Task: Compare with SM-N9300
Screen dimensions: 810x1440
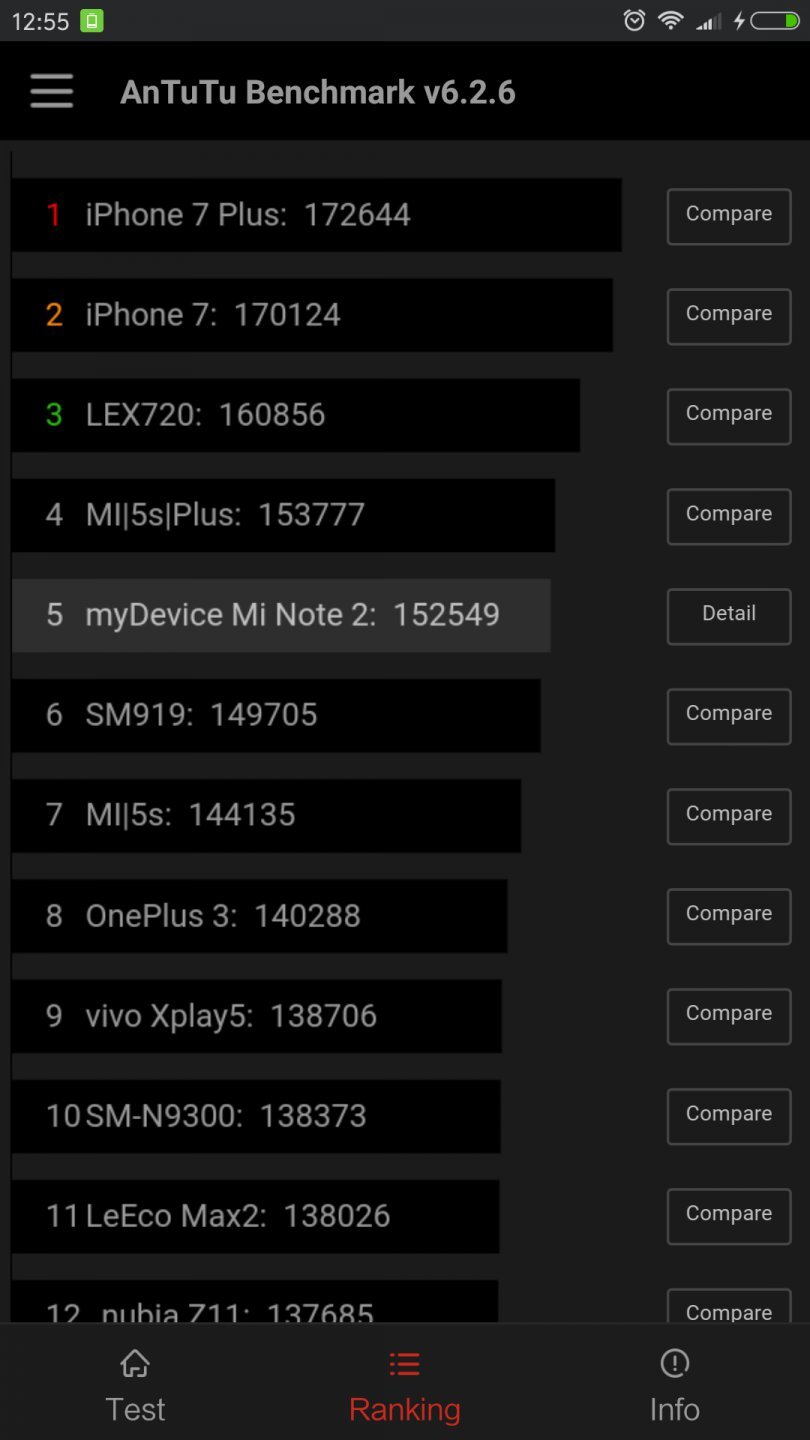Action: click(728, 1115)
